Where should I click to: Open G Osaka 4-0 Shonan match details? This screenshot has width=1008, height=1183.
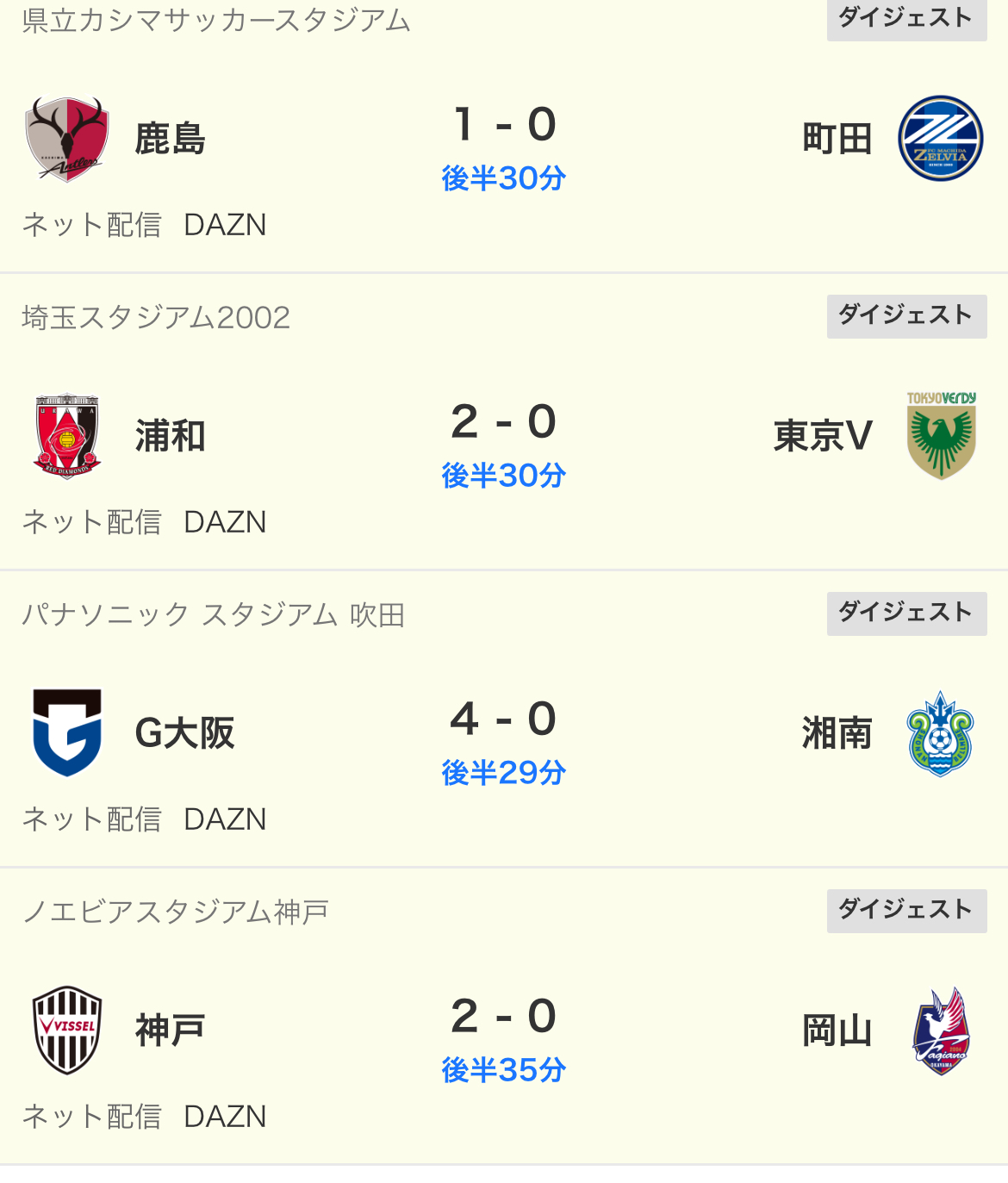pyautogui.click(x=504, y=719)
